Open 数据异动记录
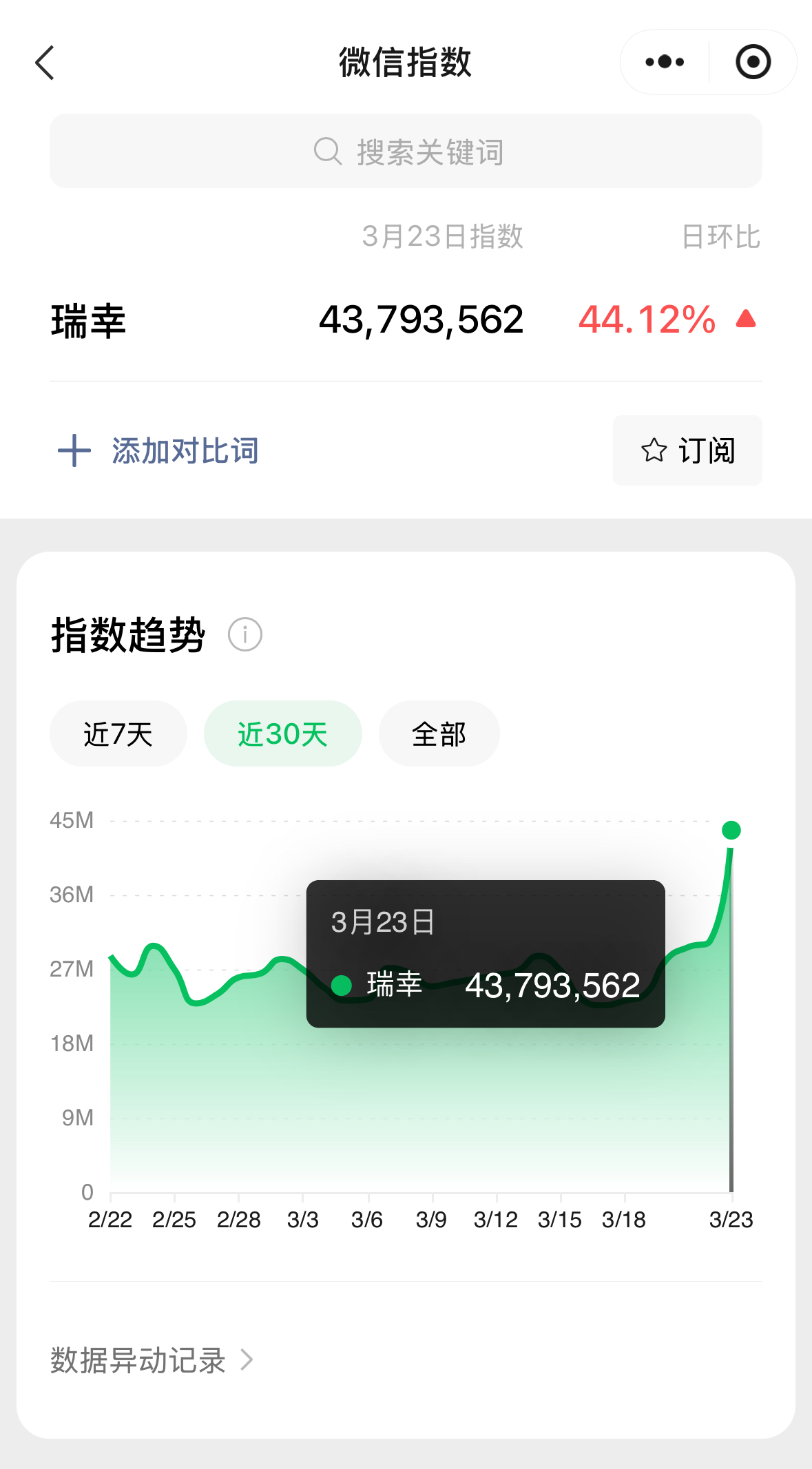812x1469 pixels. (x=152, y=1360)
